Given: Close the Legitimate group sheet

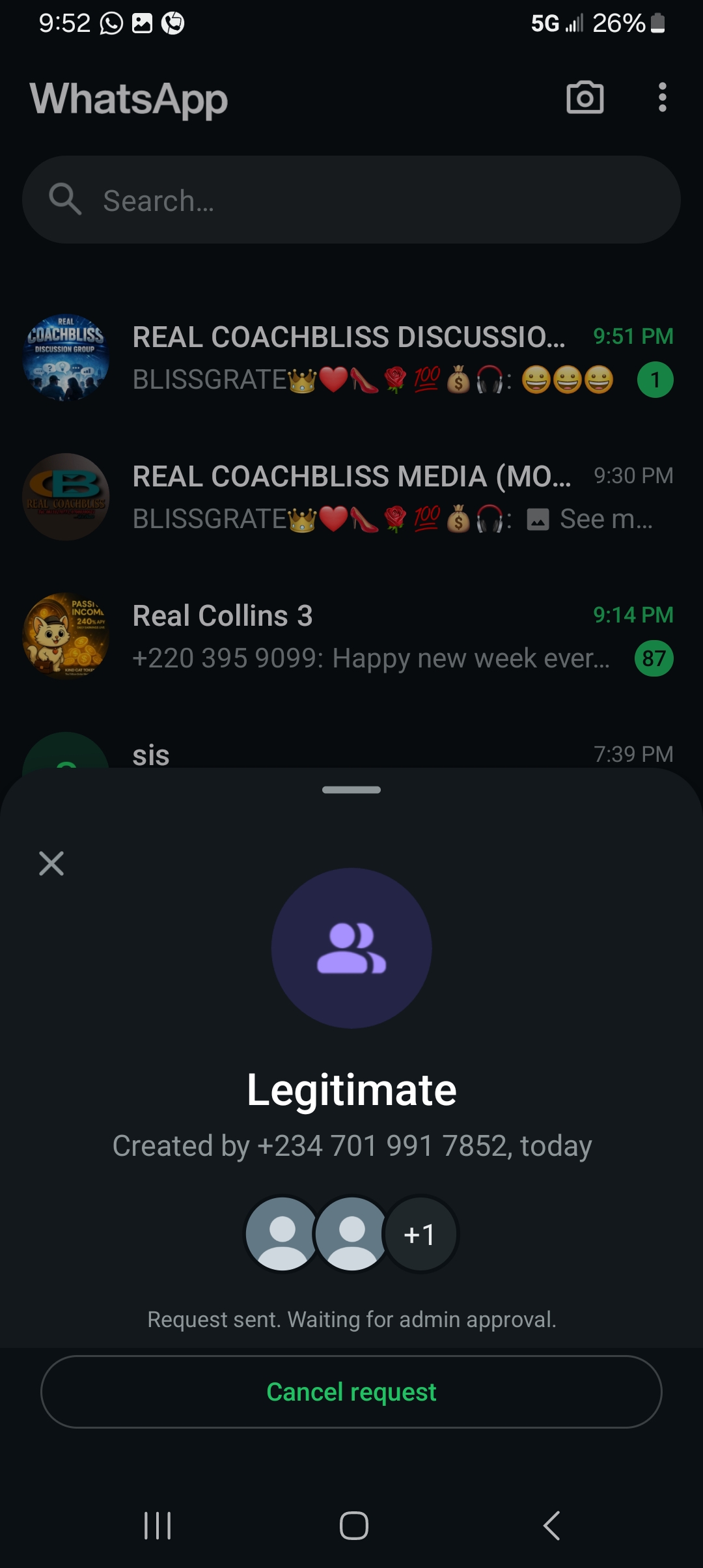Looking at the screenshot, I should point(51,863).
